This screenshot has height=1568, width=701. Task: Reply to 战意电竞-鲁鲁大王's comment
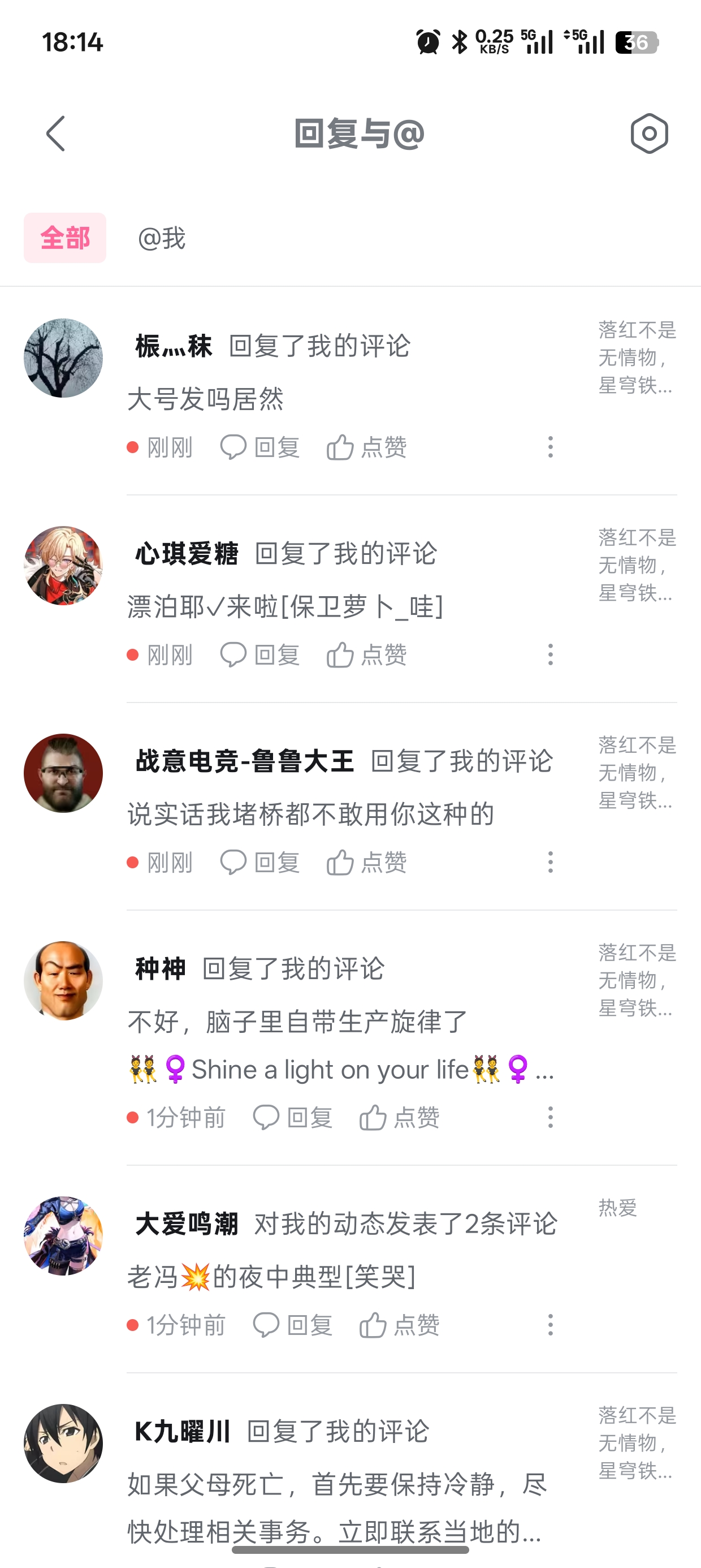(260, 863)
